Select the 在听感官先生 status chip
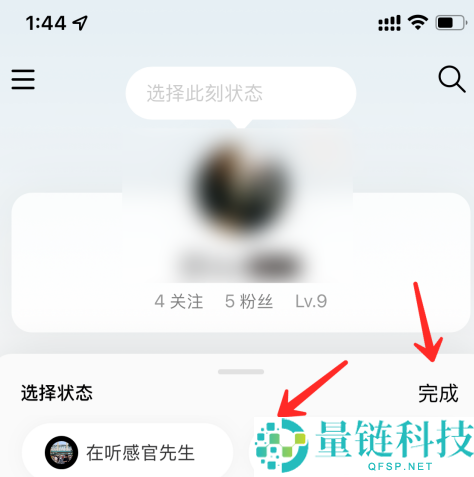 tap(127, 453)
